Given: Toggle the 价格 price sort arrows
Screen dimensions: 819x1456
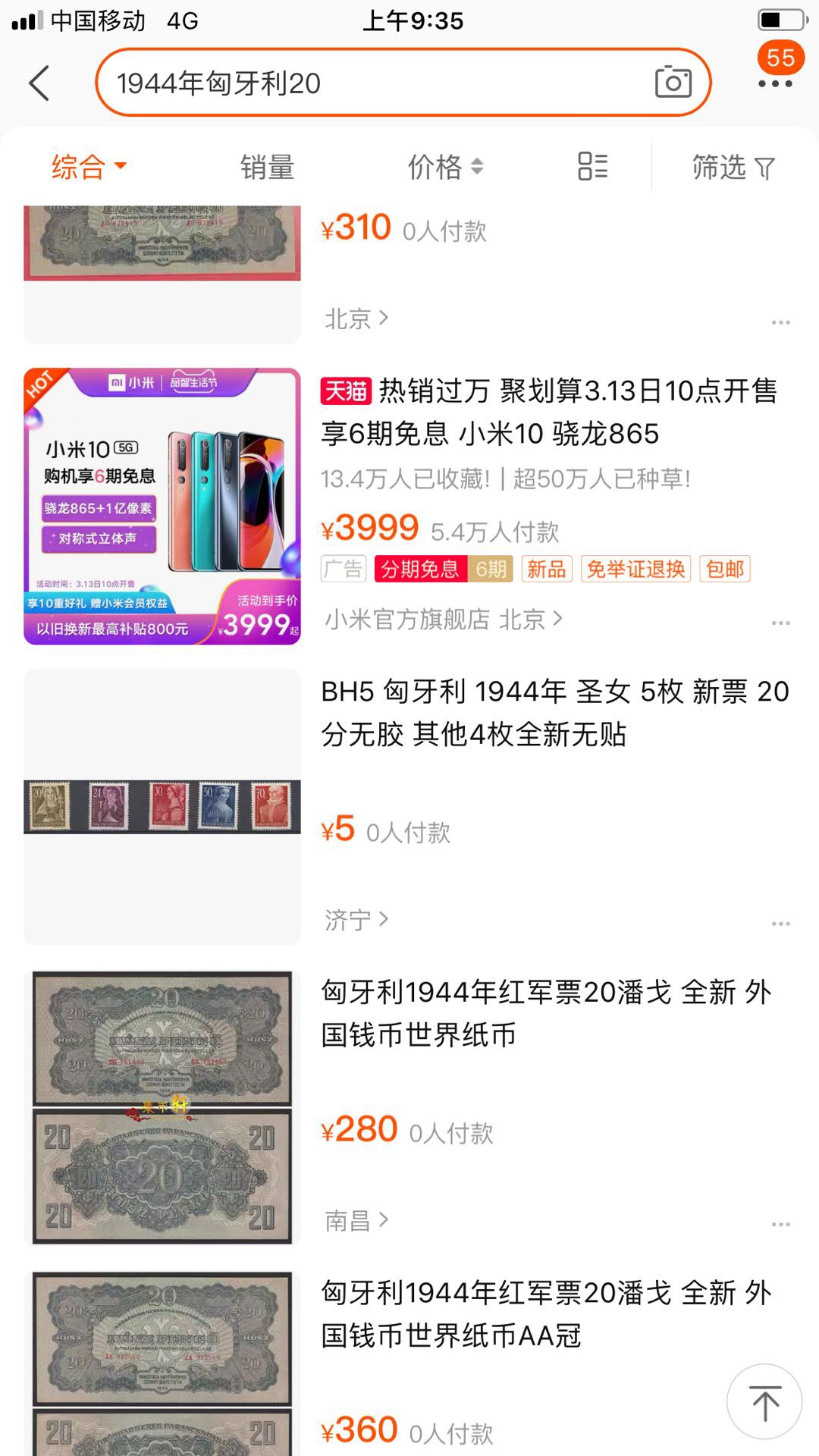Looking at the screenshot, I should [478, 167].
